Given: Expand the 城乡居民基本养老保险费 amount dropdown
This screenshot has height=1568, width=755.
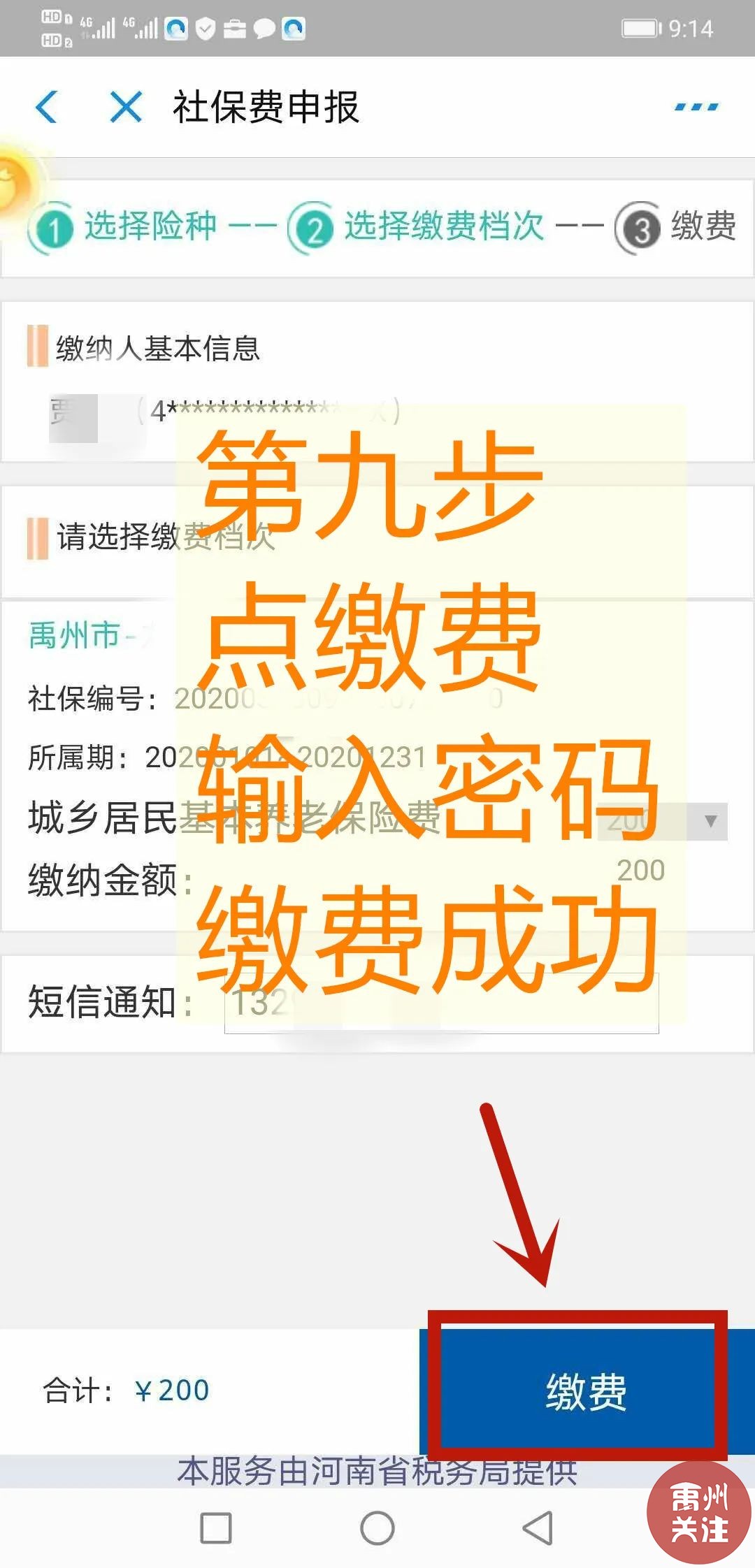Looking at the screenshot, I should 710,821.
